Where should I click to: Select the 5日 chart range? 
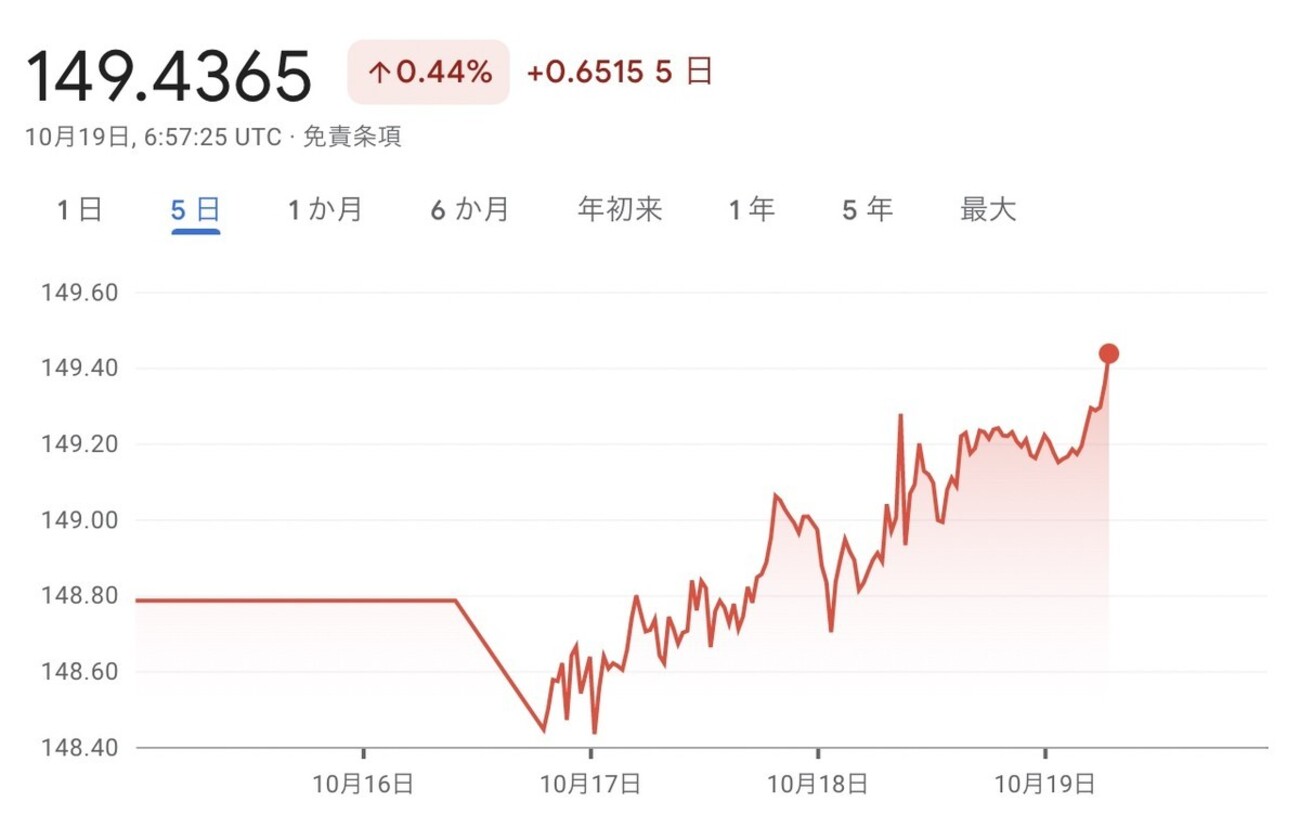pos(195,210)
